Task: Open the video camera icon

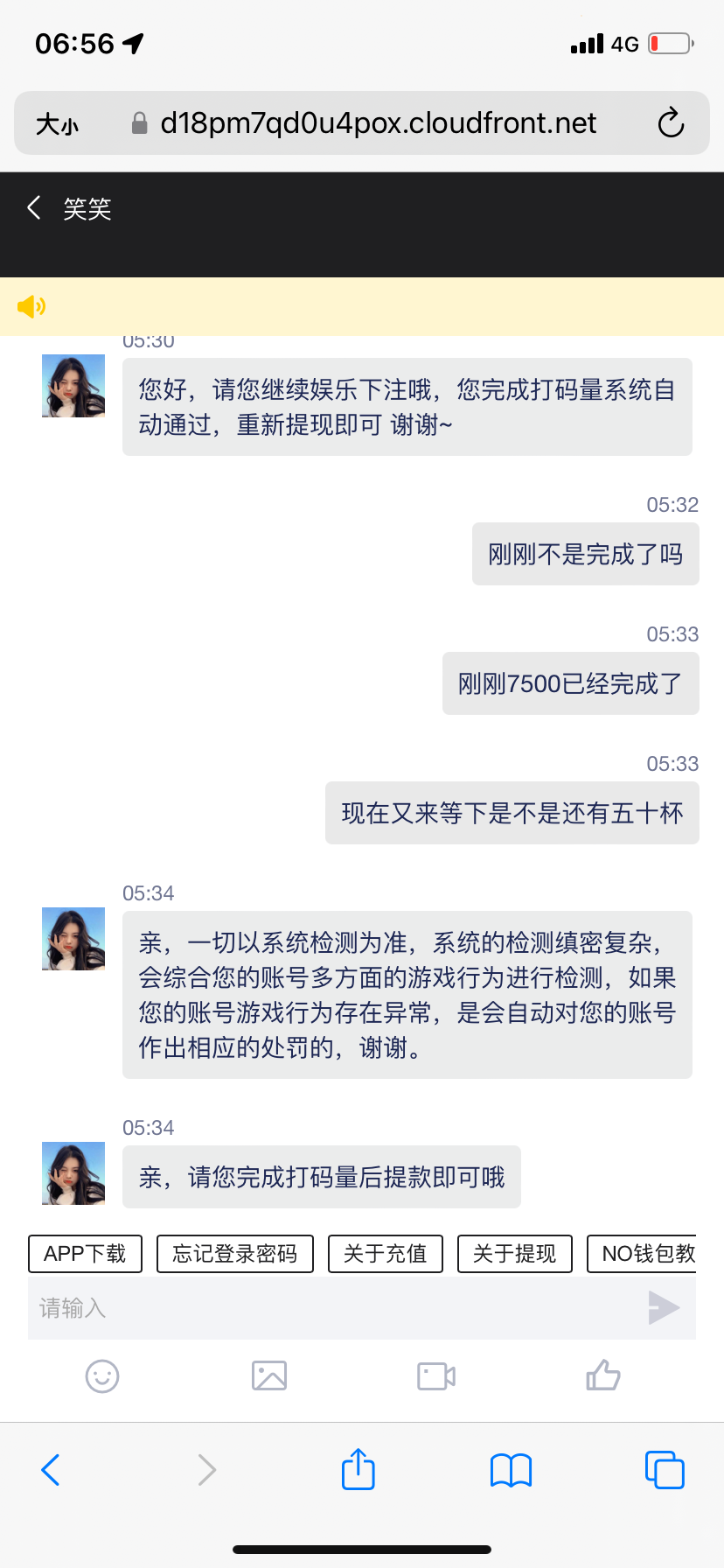Action: click(x=435, y=1375)
